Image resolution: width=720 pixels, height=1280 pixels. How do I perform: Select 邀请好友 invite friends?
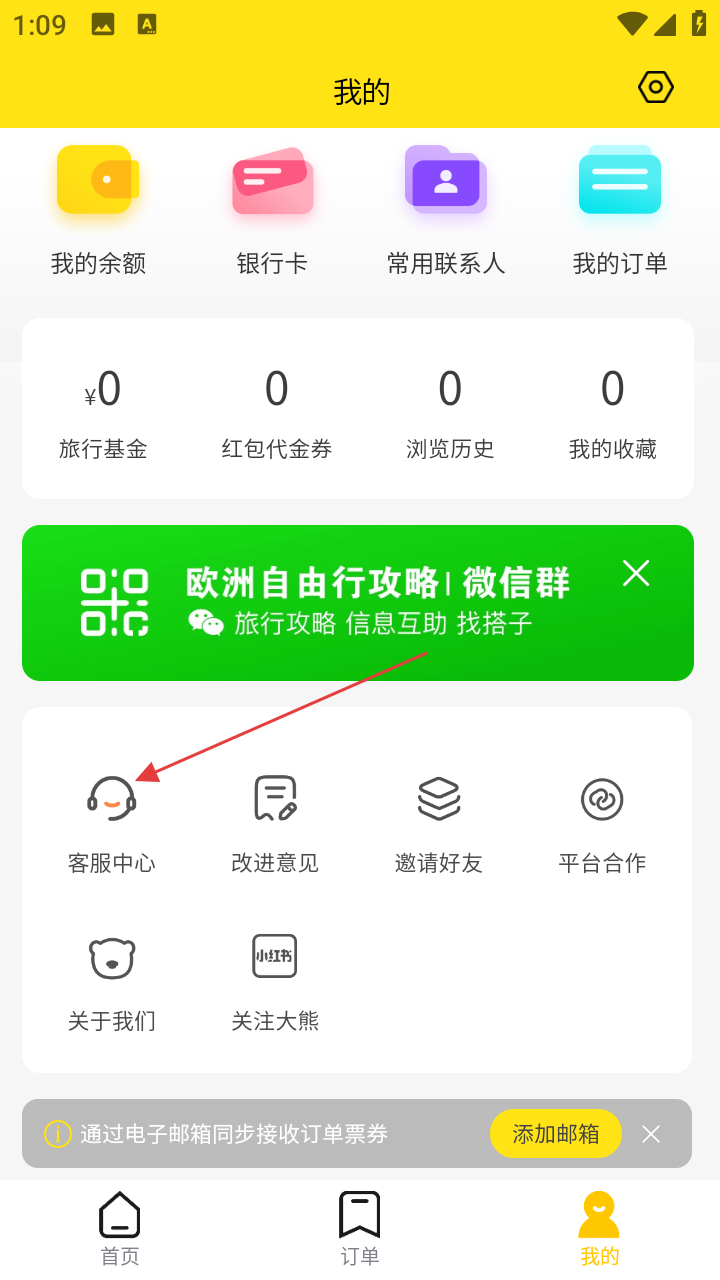(x=439, y=824)
